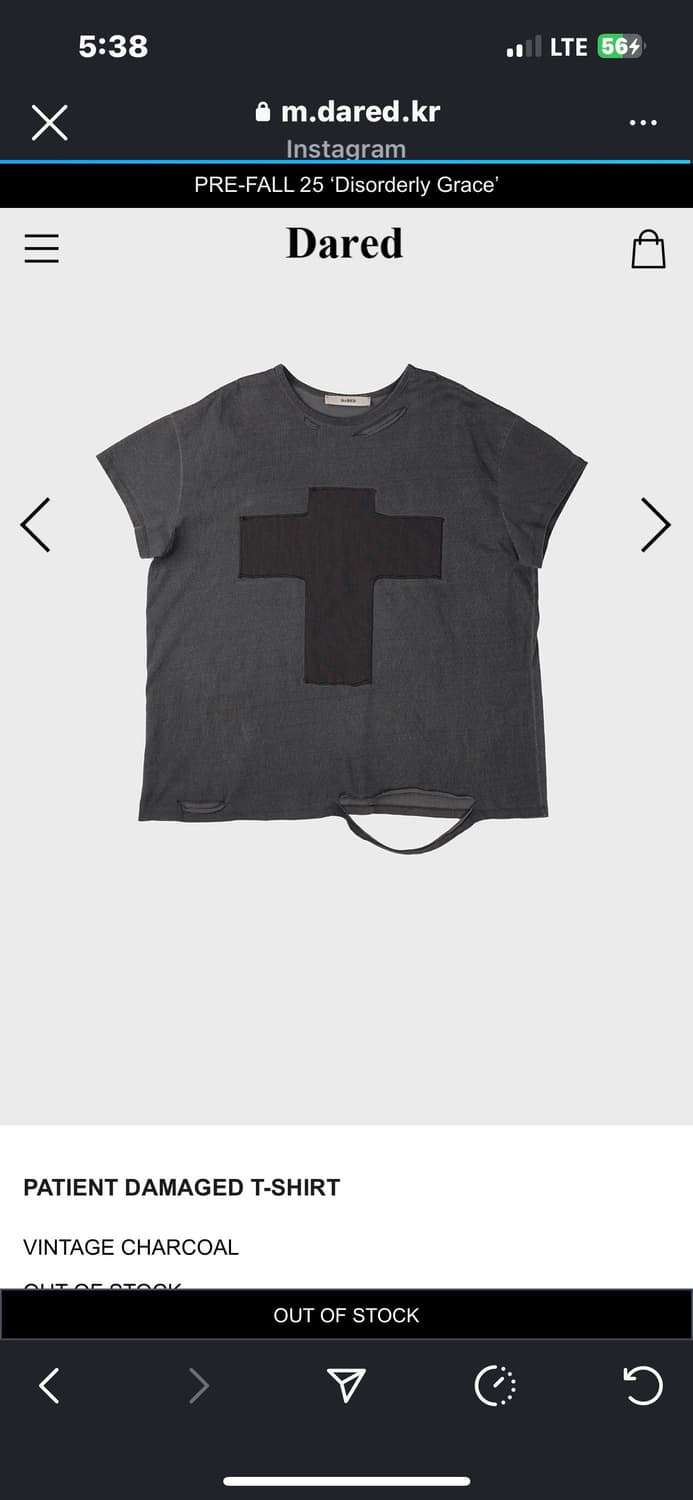Open the shopping bag

point(648,249)
